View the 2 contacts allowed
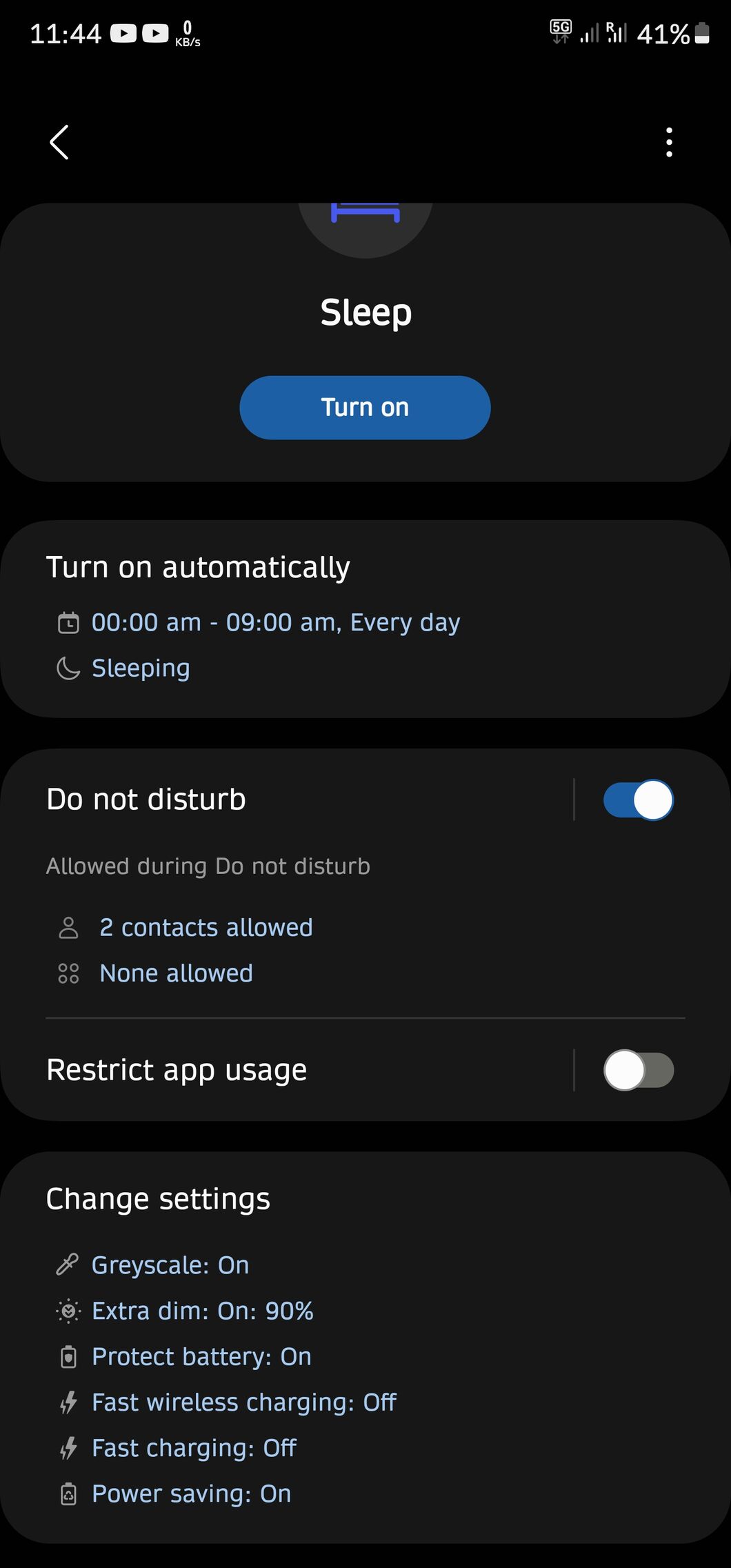 coord(206,928)
